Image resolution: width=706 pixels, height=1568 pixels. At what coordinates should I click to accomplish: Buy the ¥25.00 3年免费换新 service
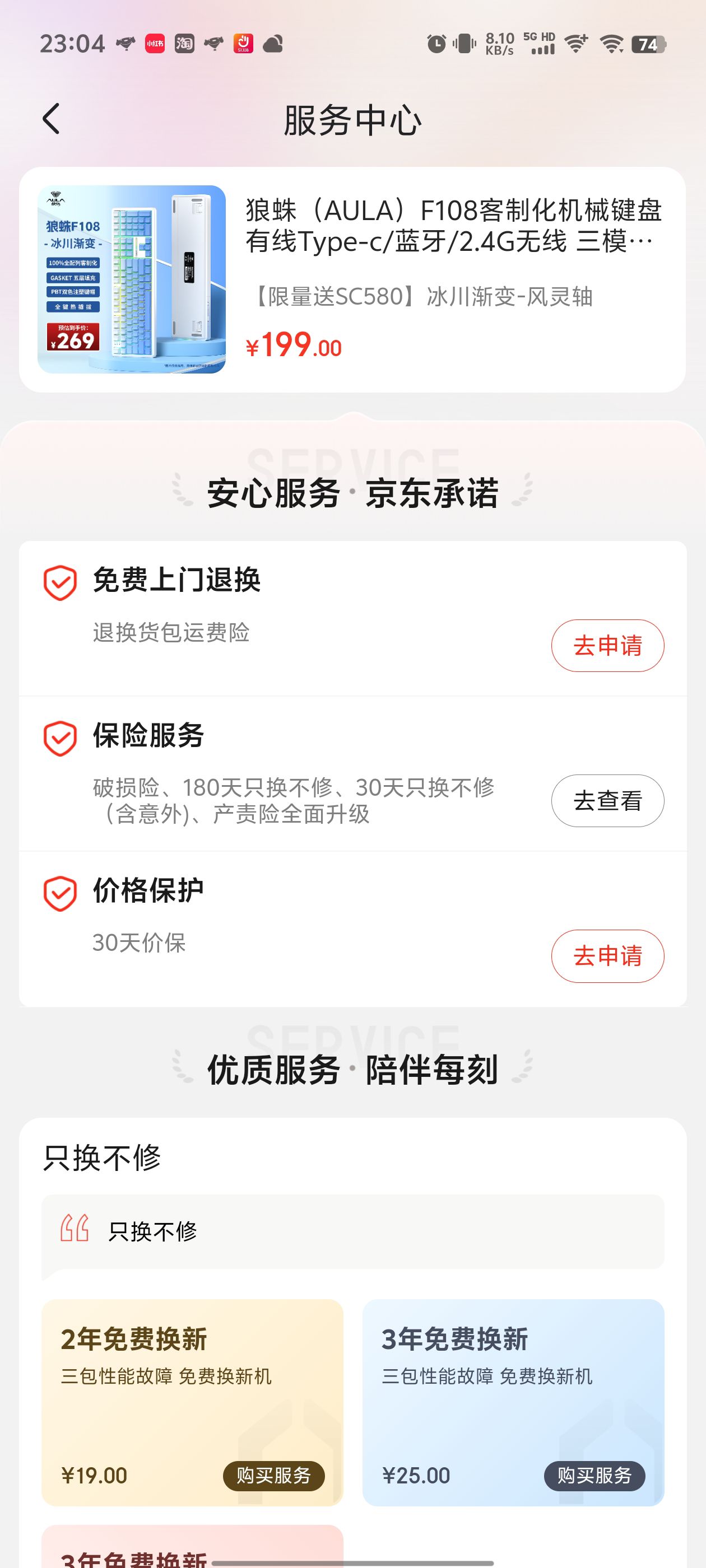594,1476
